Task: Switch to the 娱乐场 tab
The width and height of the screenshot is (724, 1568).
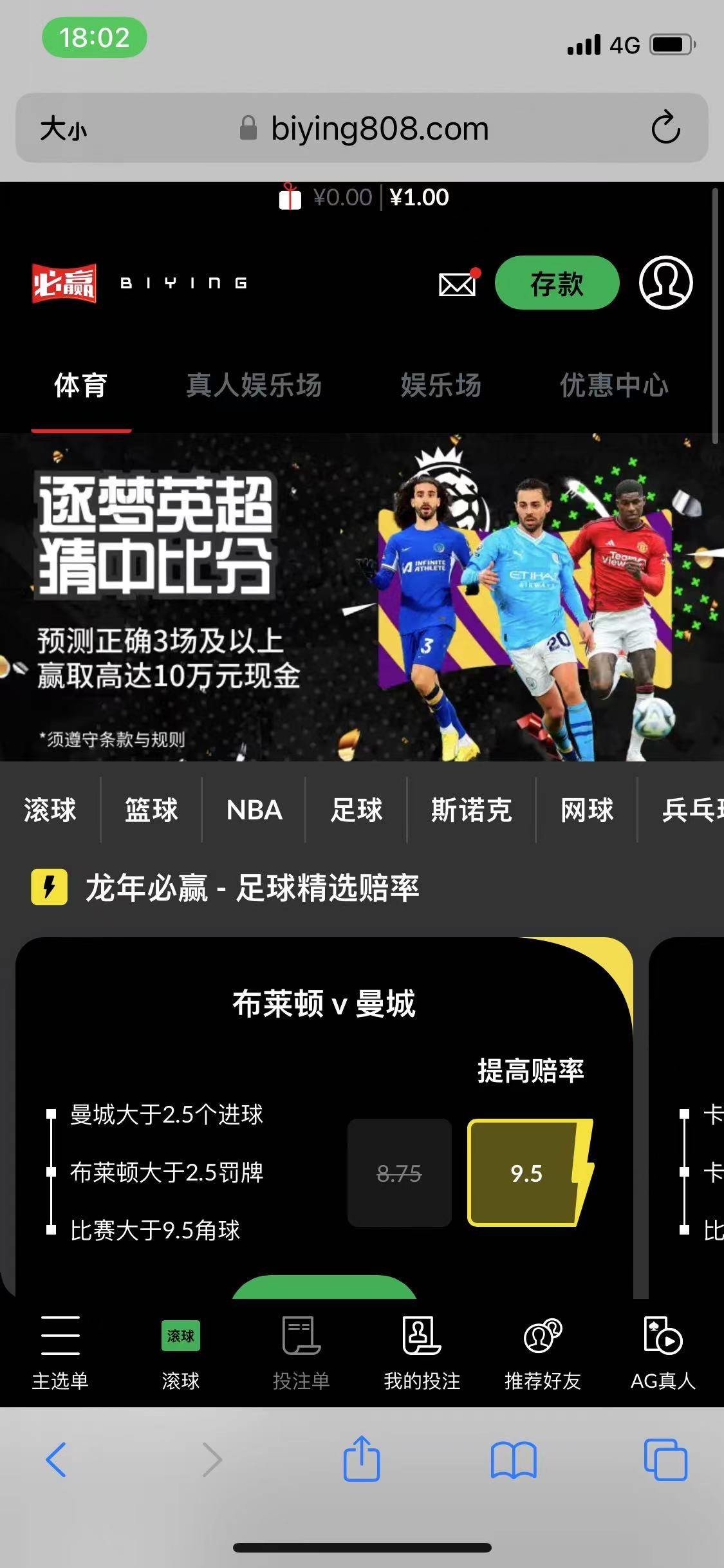Action: pos(441,386)
